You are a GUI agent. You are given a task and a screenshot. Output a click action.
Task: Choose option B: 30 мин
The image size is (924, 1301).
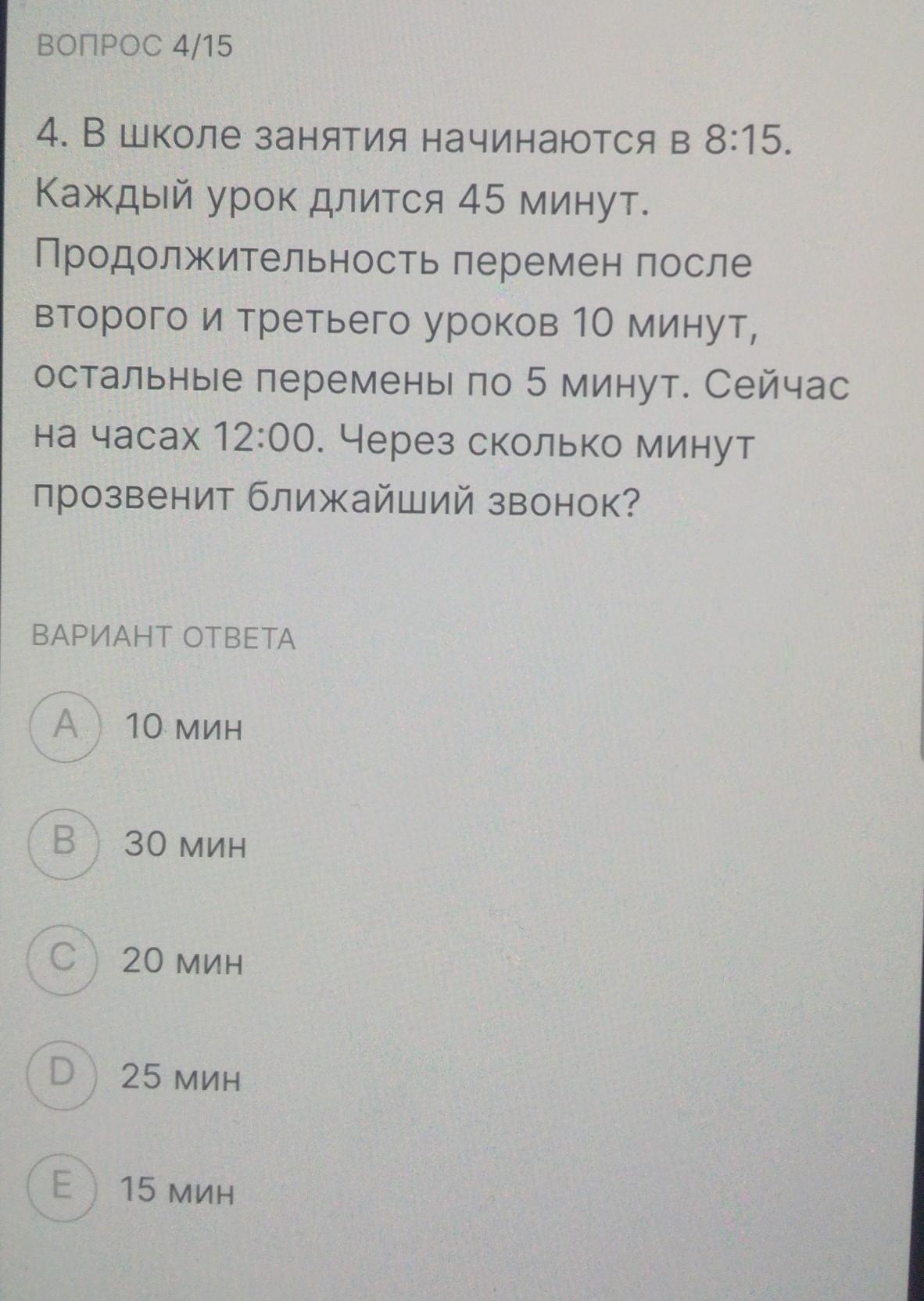point(64,843)
